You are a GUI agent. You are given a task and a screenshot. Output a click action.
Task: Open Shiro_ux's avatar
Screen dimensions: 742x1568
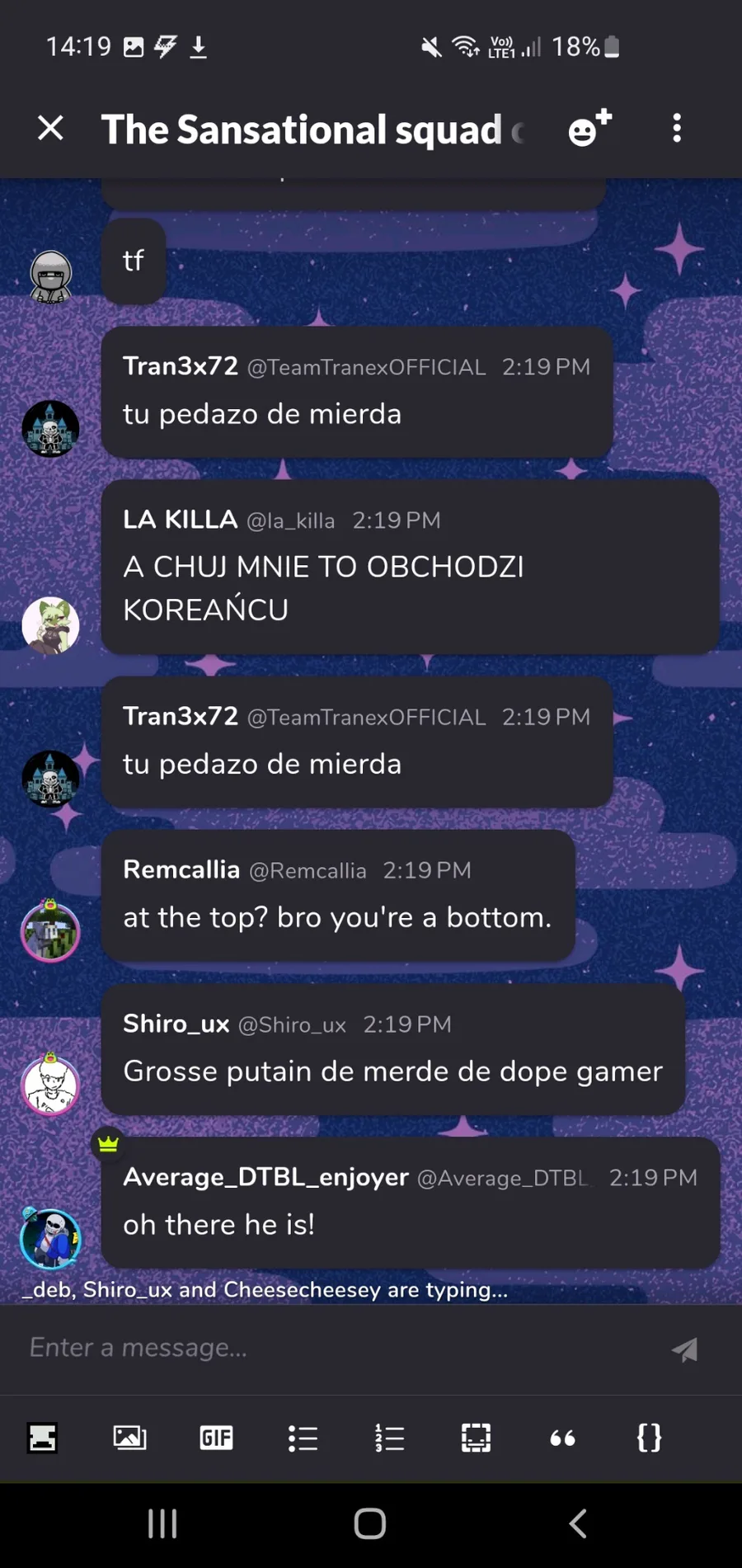click(x=50, y=1085)
